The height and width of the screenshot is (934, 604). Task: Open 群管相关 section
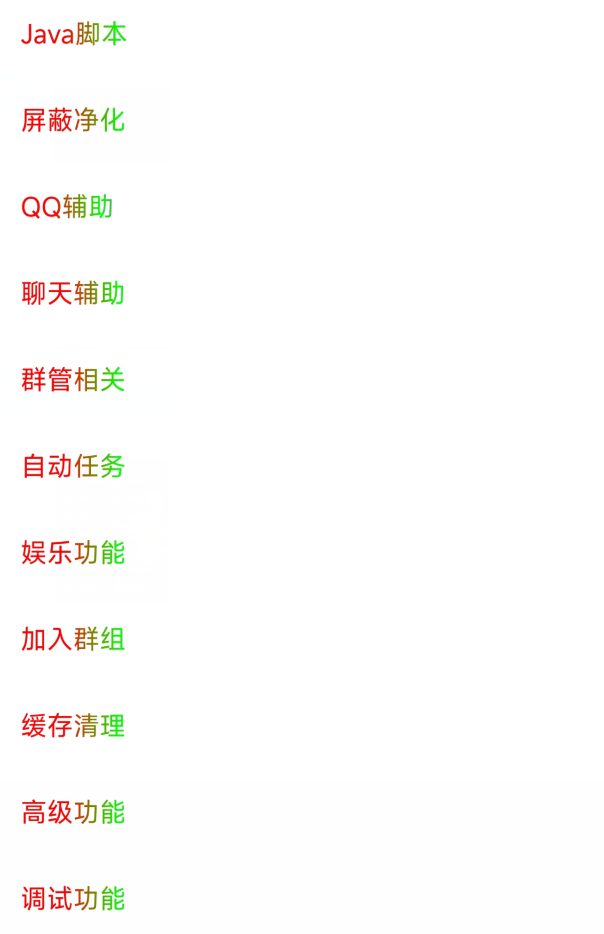coord(73,380)
